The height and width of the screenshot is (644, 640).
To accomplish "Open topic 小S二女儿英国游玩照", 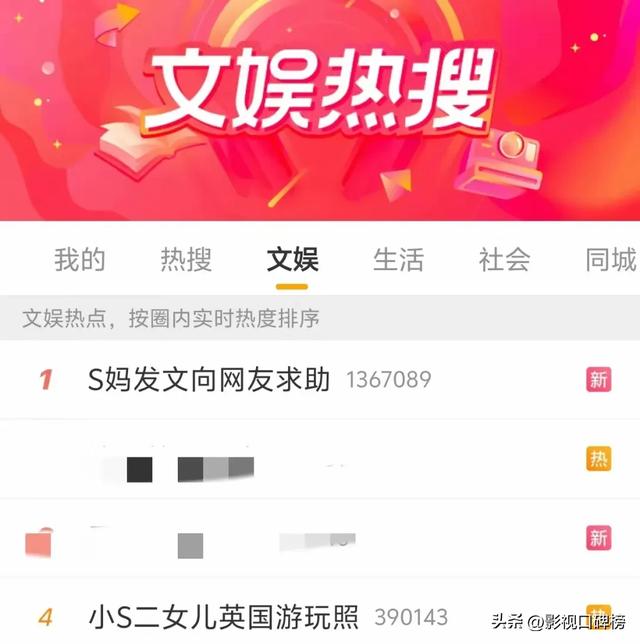I will [223, 617].
